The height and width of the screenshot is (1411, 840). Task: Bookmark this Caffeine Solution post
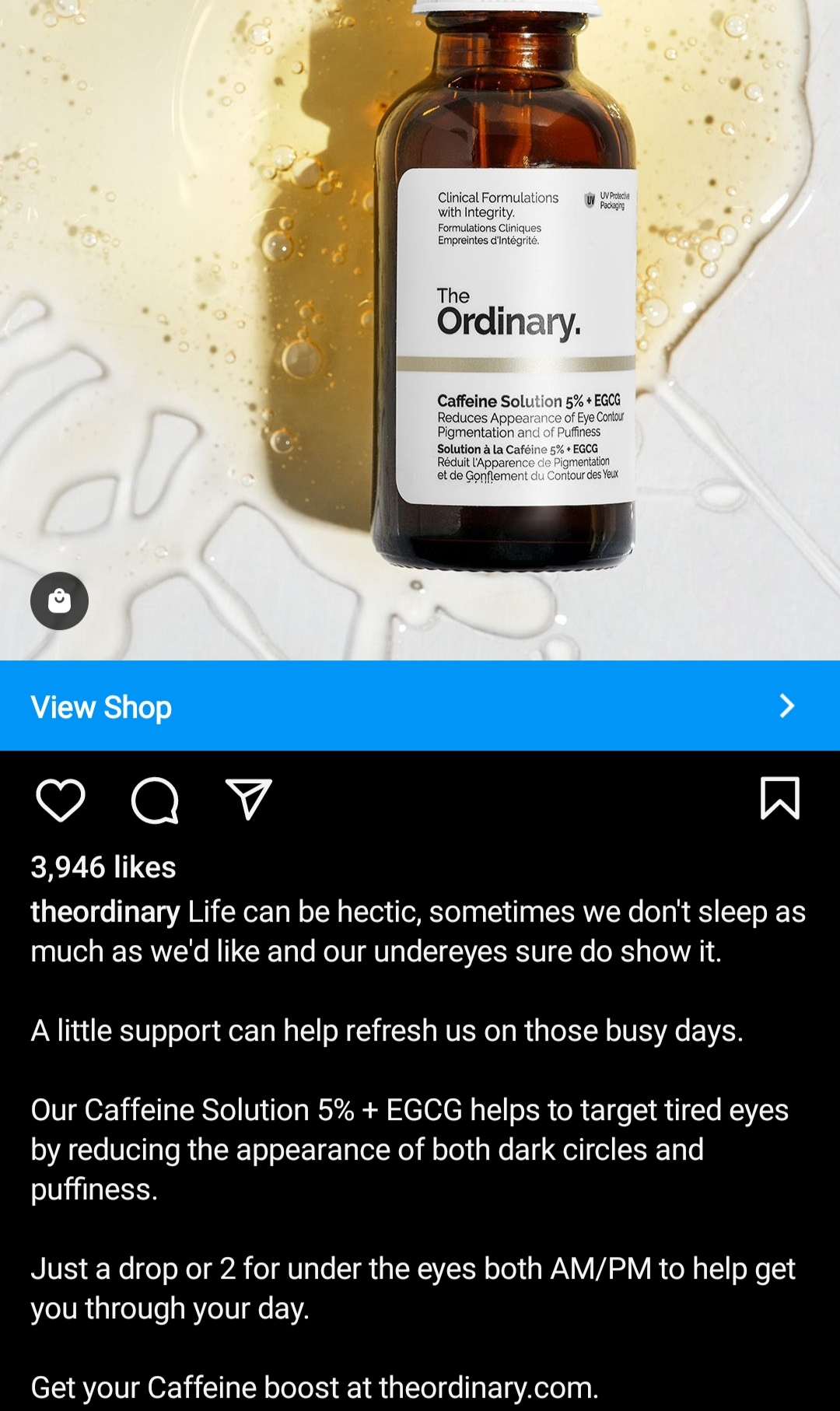click(x=779, y=798)
